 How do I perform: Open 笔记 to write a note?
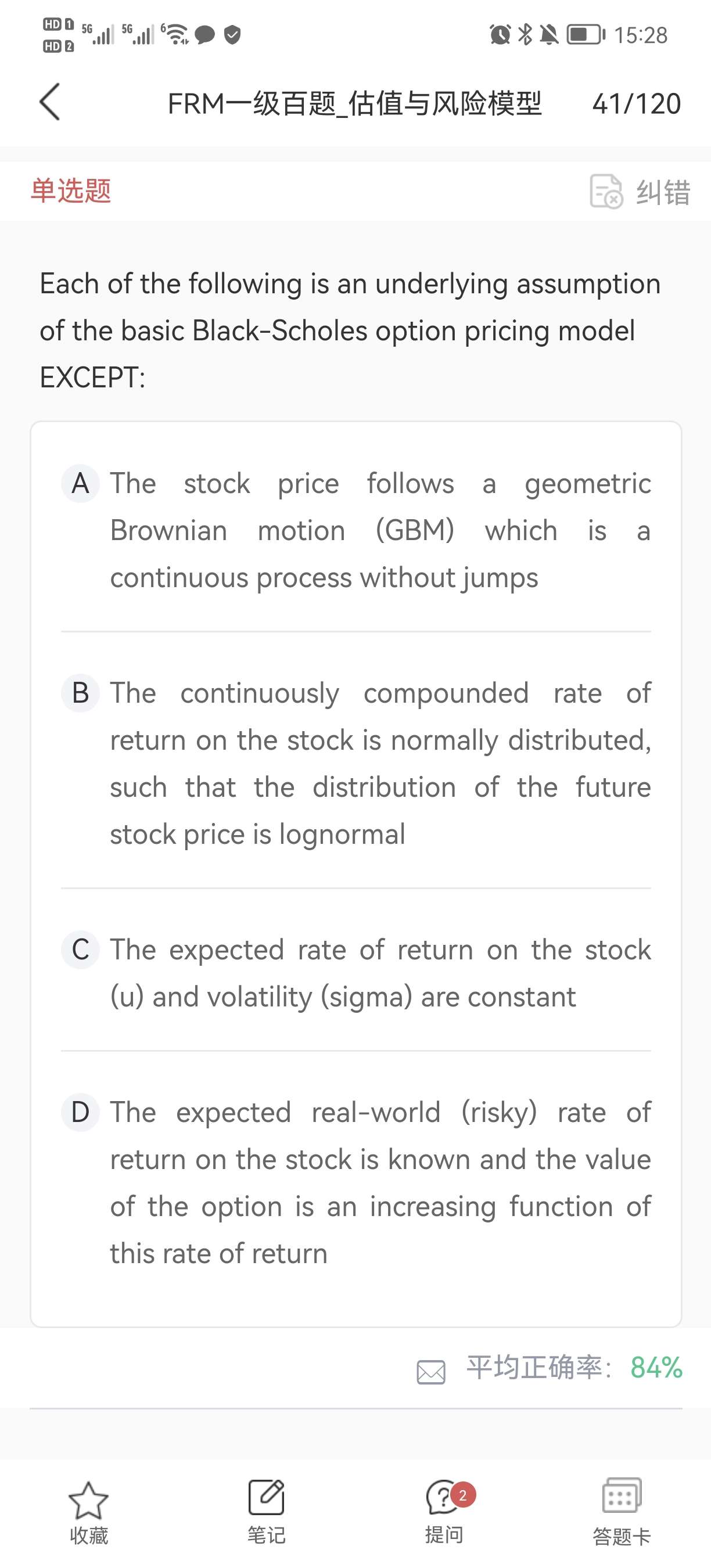(266, 1512)
